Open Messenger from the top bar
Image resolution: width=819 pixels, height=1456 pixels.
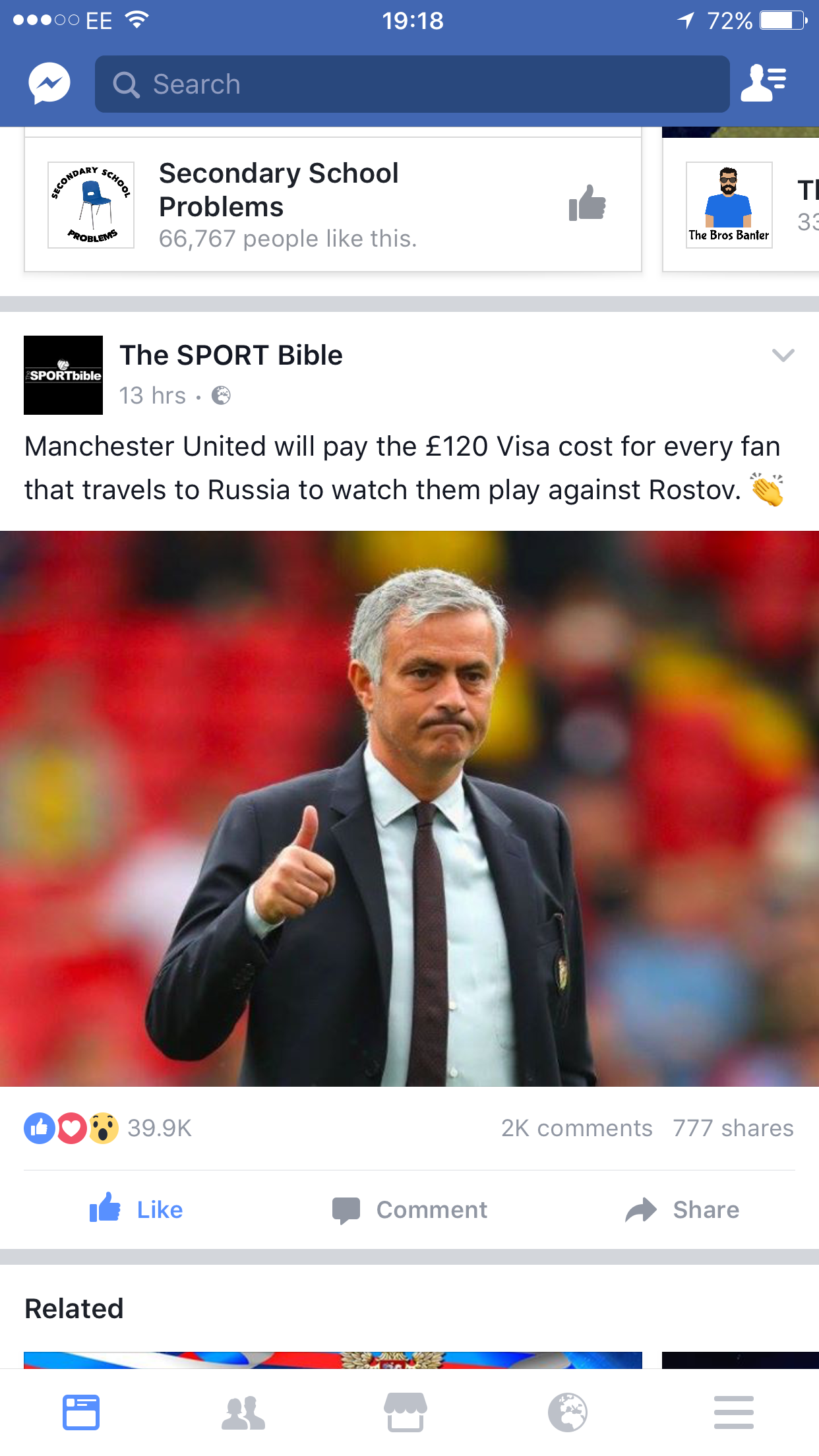click(49, 84)
